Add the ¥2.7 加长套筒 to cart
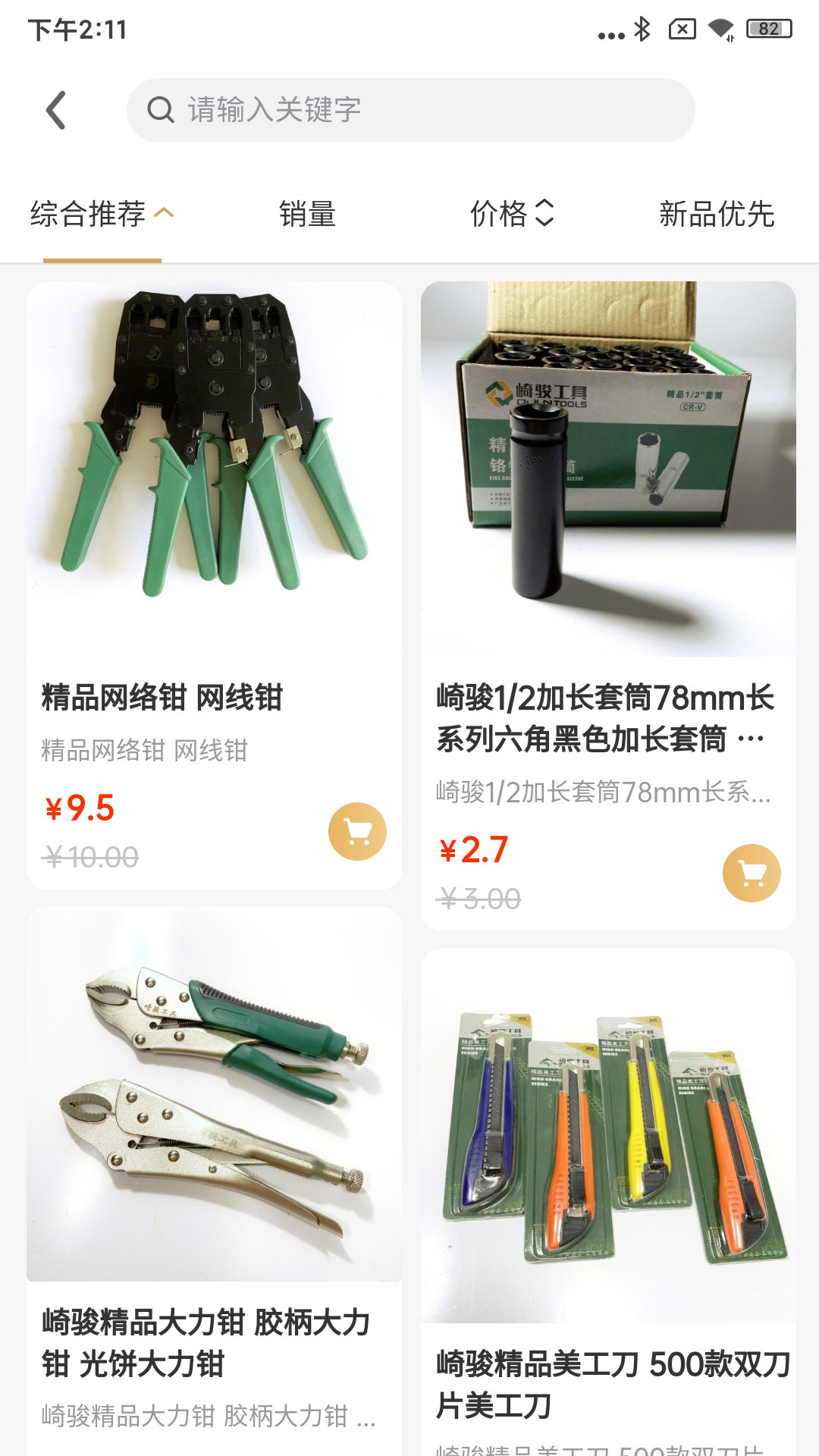 point(752,873)
